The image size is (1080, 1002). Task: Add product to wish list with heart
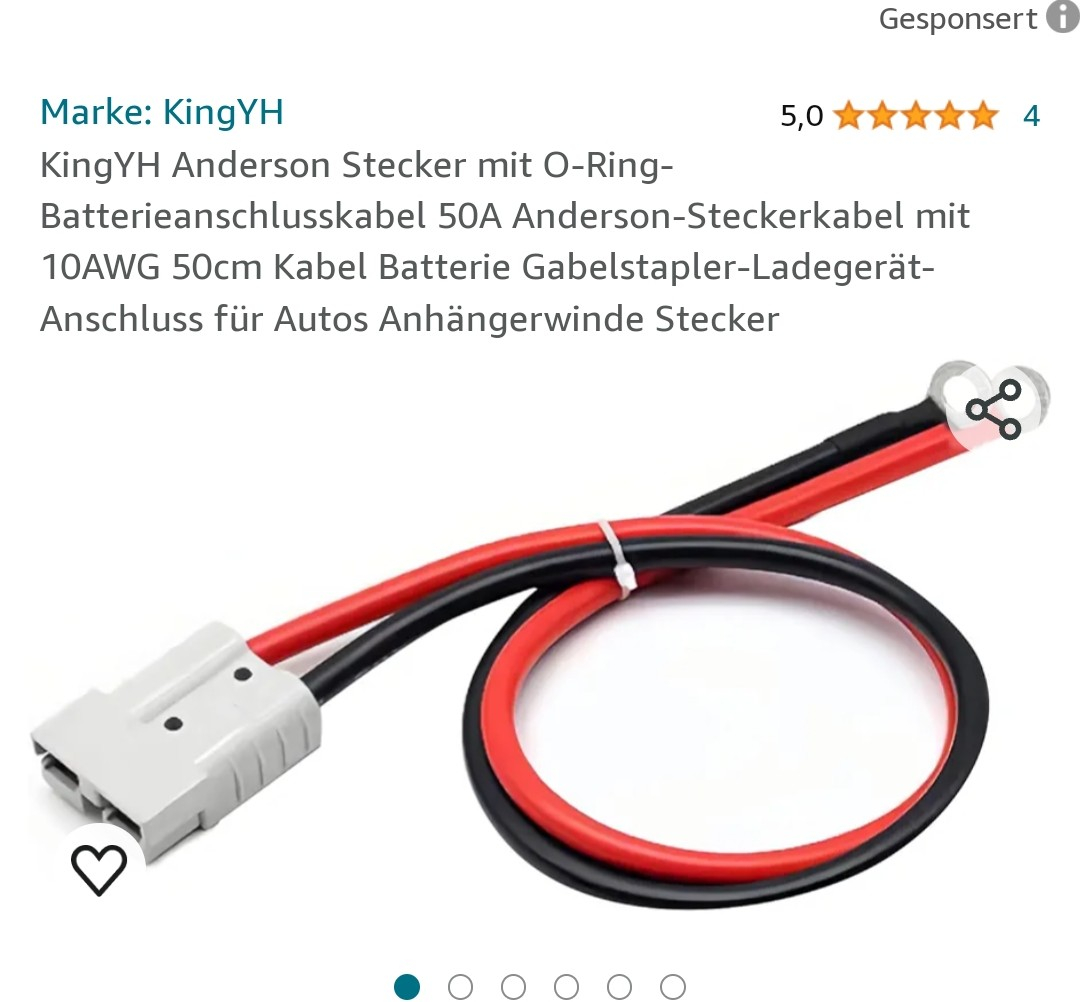(99, 868)
